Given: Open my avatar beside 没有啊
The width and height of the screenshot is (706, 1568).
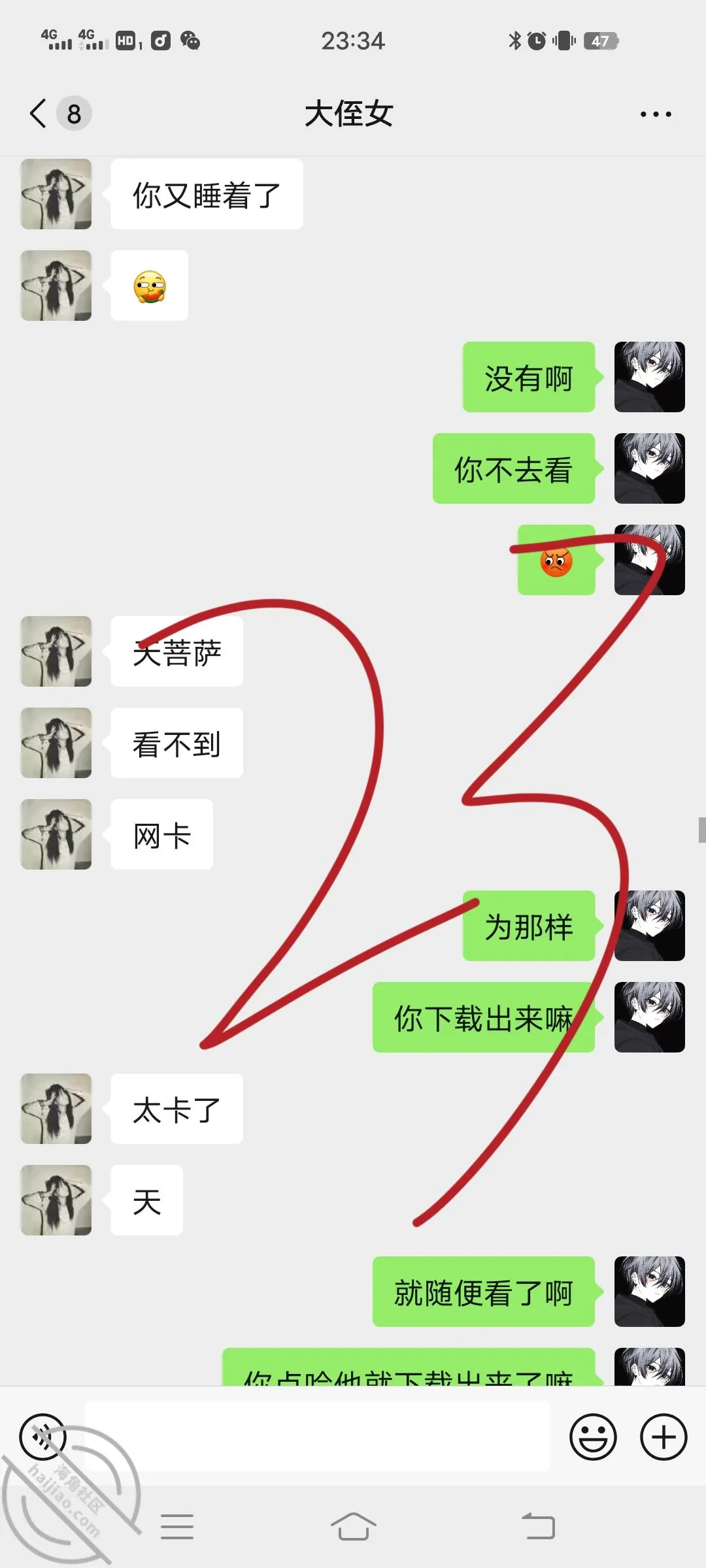Looking at the screenshot, I should tap(650, 377).
